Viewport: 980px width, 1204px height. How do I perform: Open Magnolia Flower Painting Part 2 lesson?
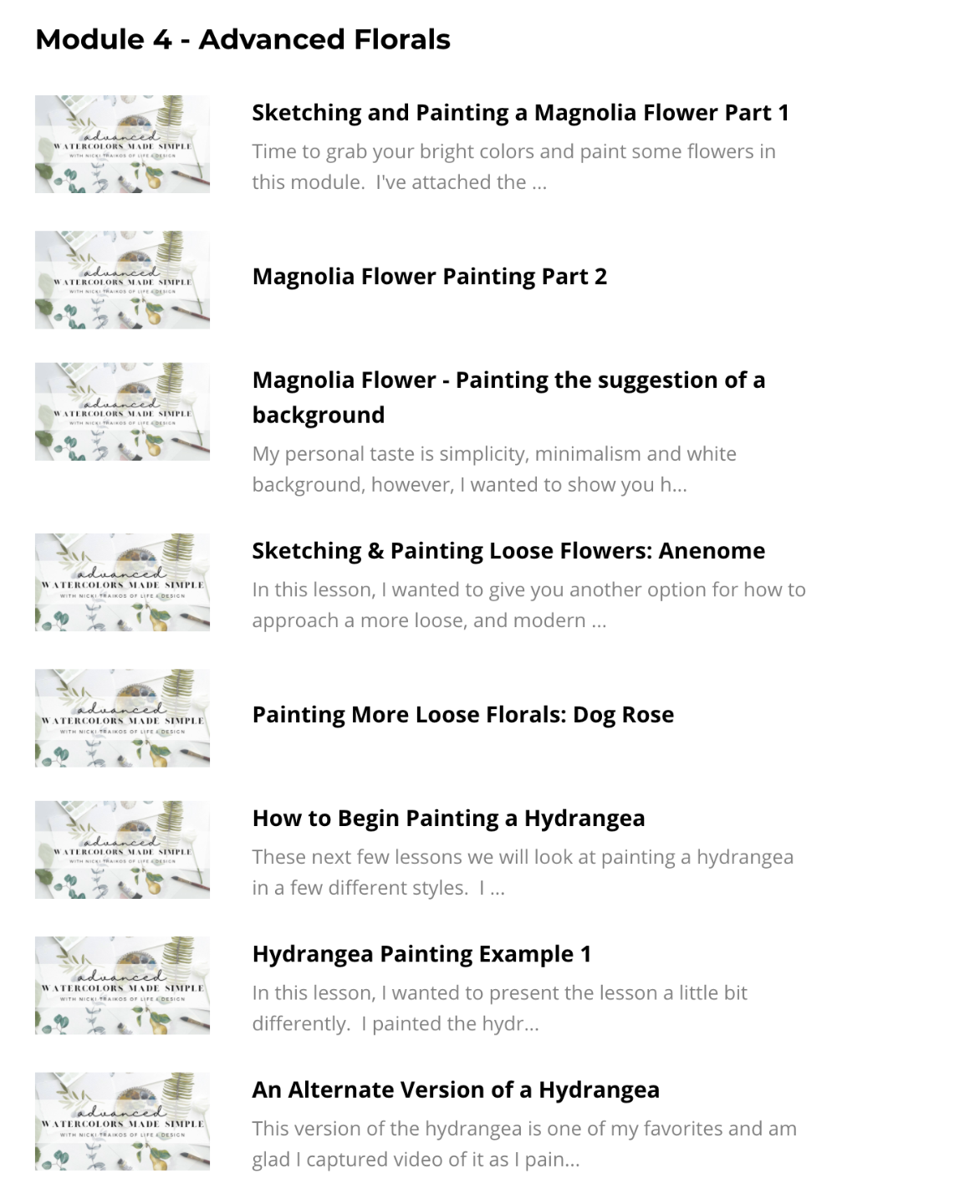click(430, 277)
